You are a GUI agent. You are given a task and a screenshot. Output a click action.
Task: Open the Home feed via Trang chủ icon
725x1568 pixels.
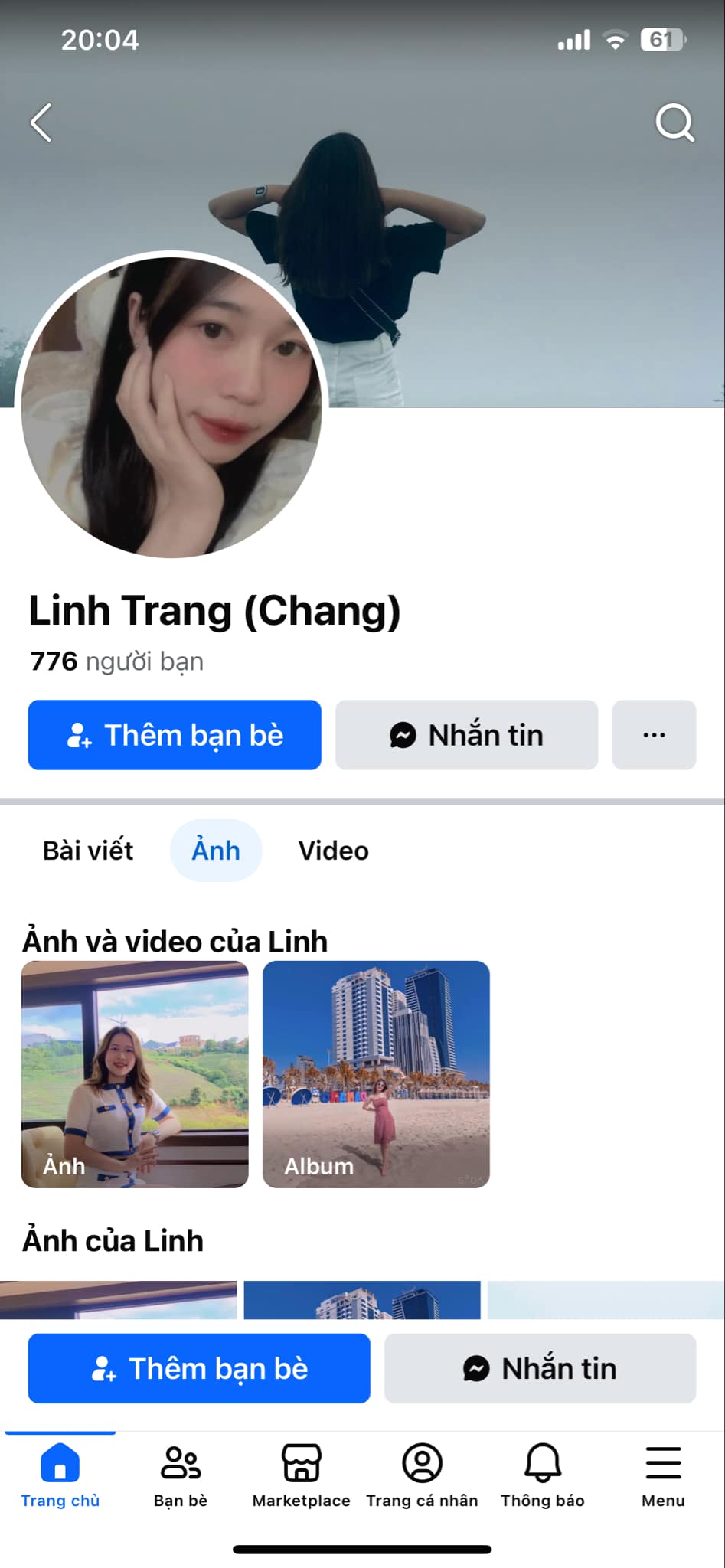(x=60, y=1465)
